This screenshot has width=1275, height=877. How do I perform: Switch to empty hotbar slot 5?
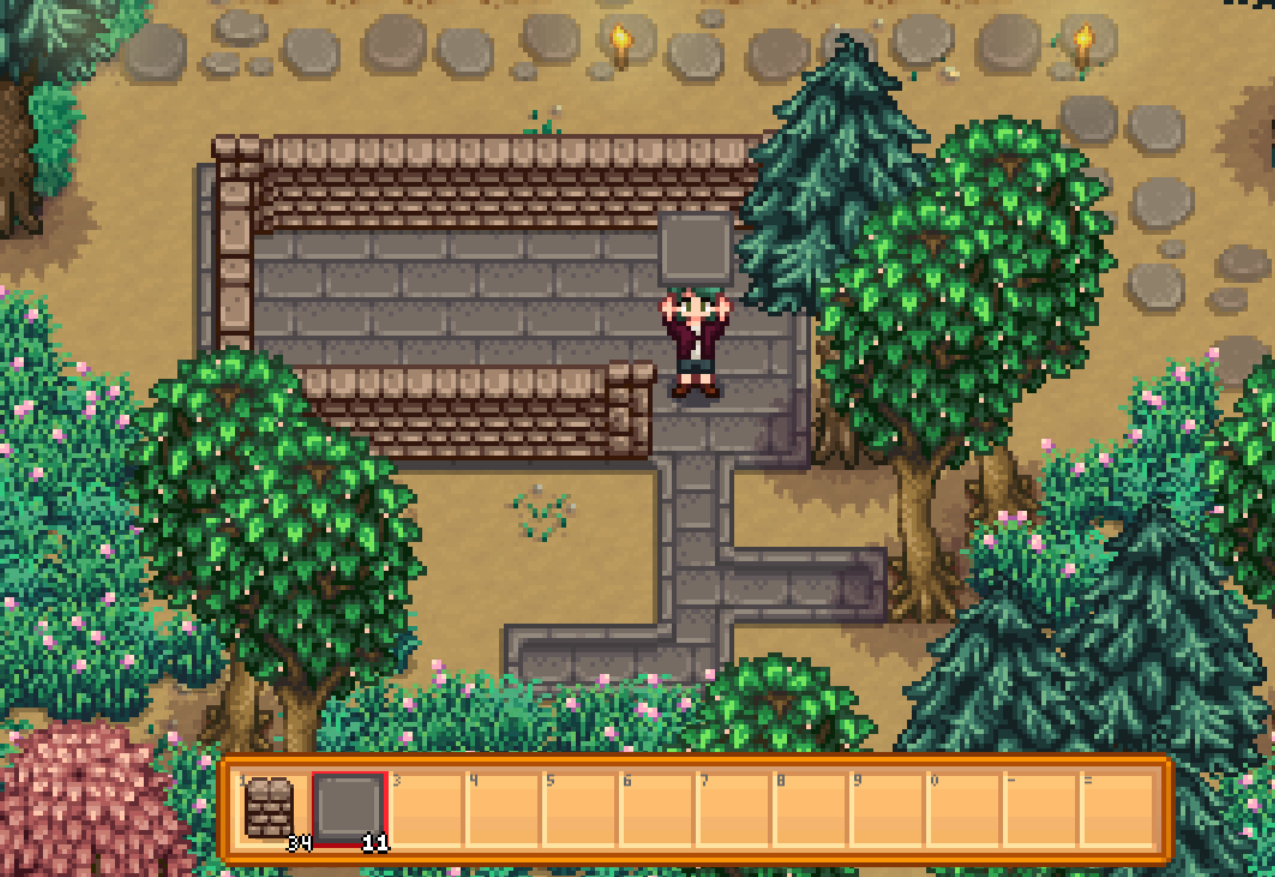click(x=580, y=808)
